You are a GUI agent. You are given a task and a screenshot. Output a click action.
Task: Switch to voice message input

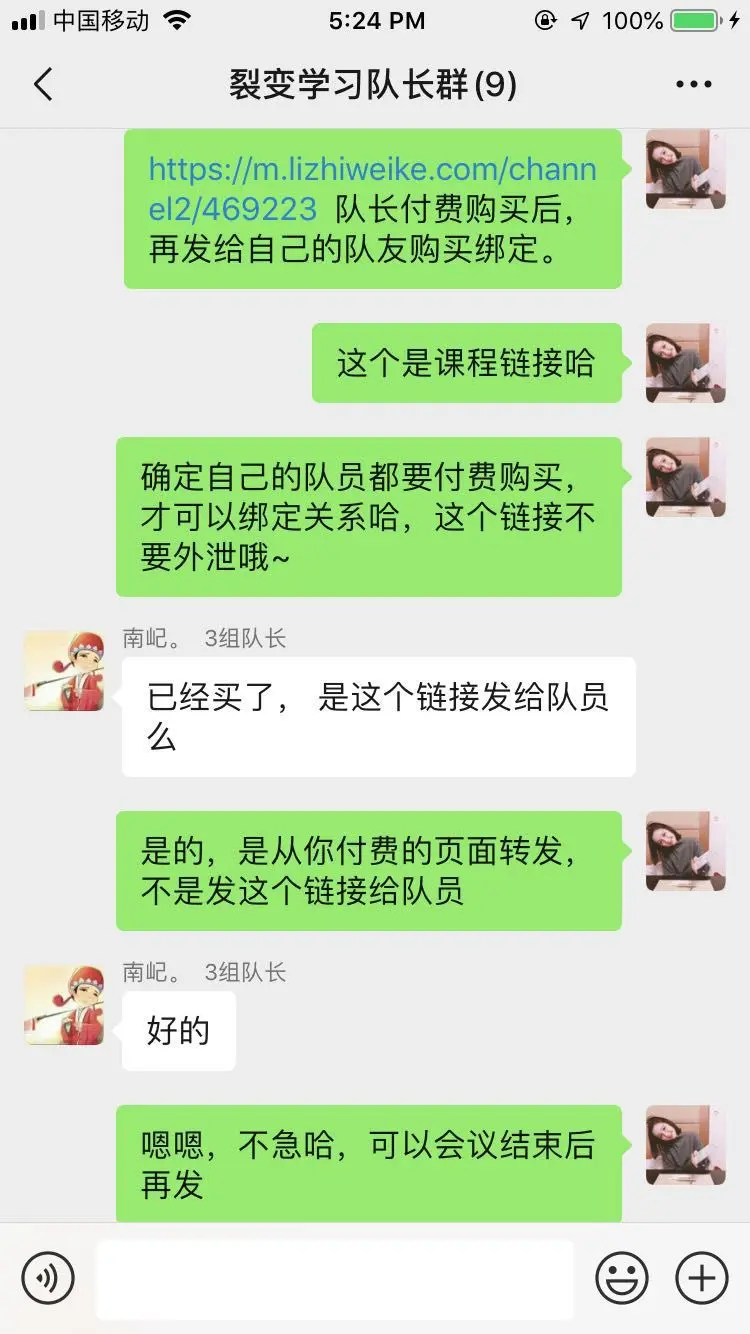point(48,1278)
